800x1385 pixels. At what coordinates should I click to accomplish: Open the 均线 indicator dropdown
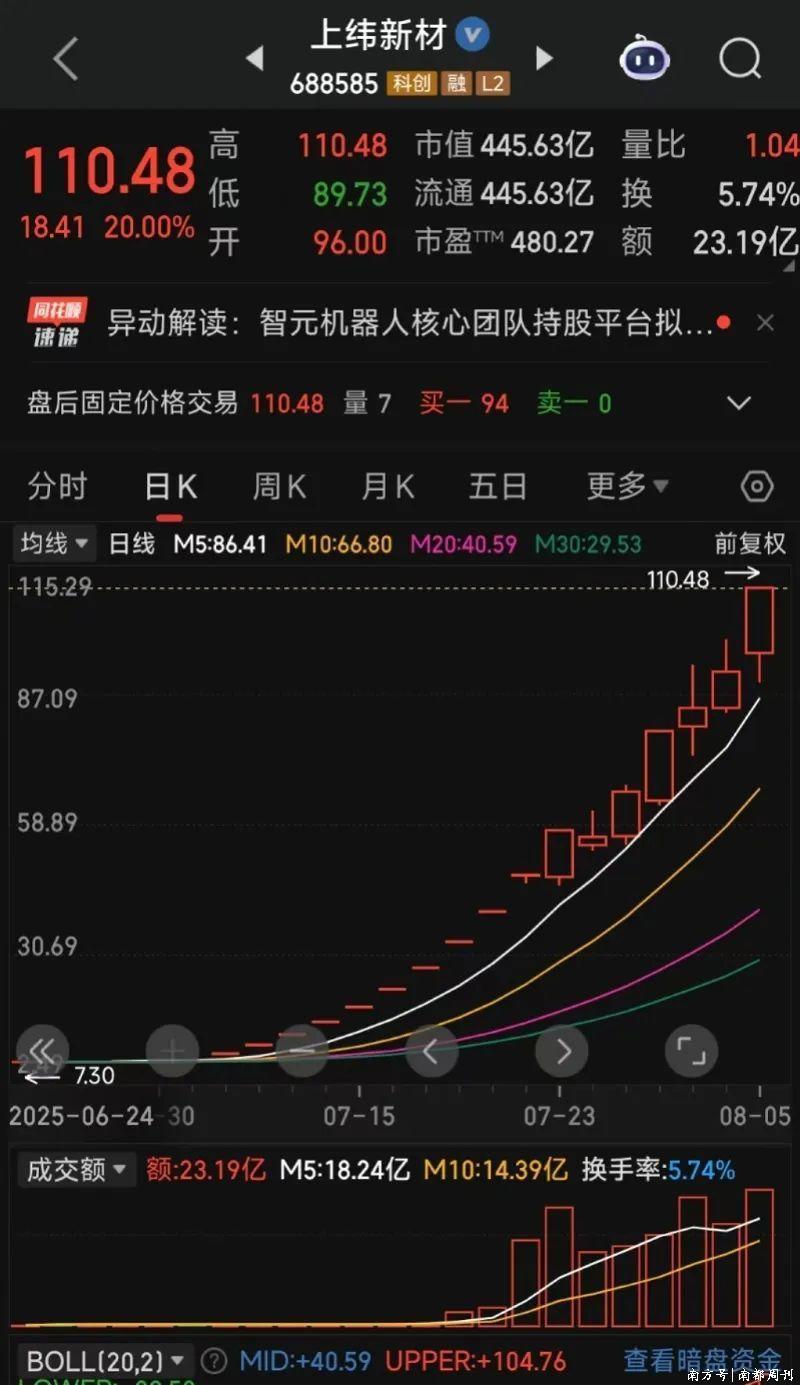55,544
